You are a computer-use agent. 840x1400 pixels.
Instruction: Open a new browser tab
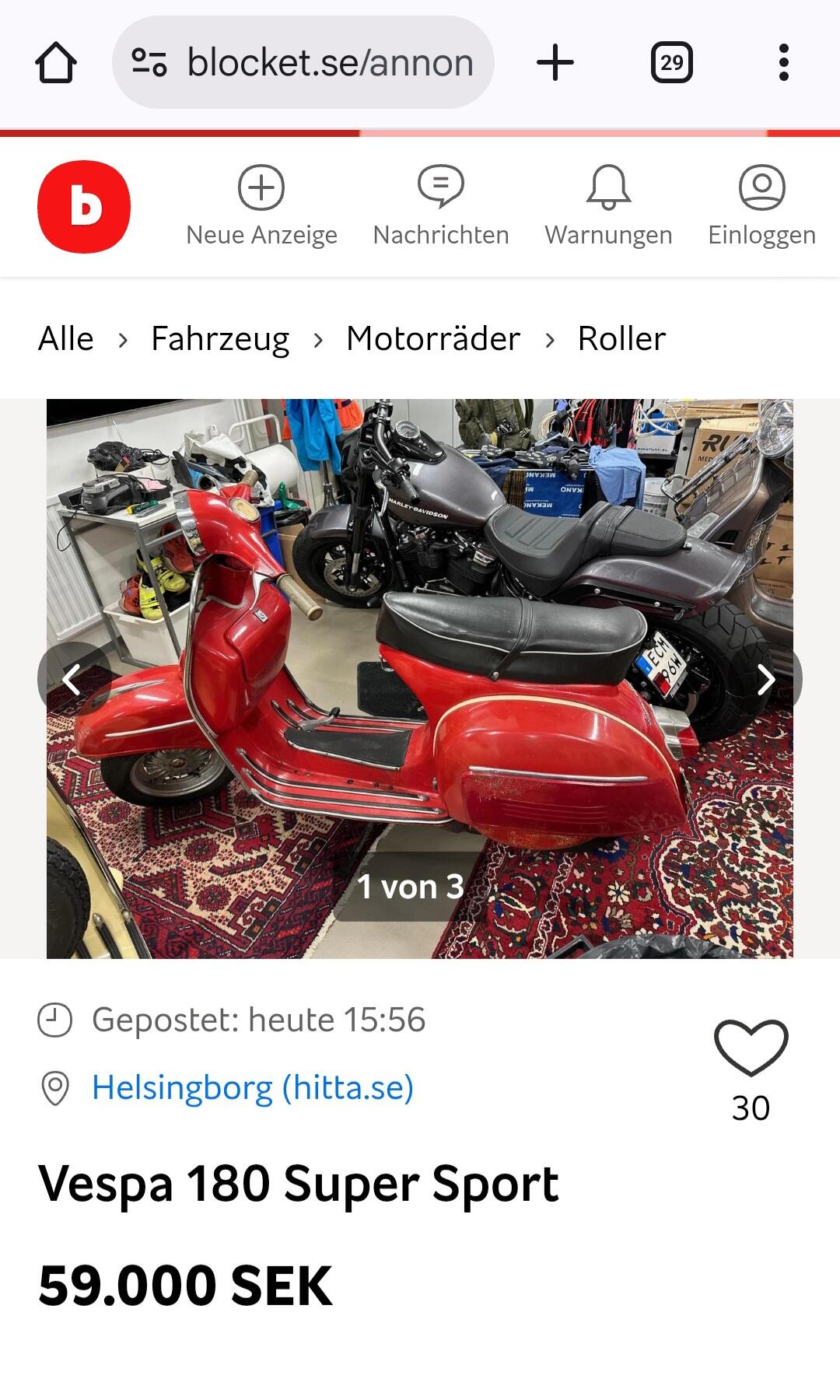click(x=555, y=62)
